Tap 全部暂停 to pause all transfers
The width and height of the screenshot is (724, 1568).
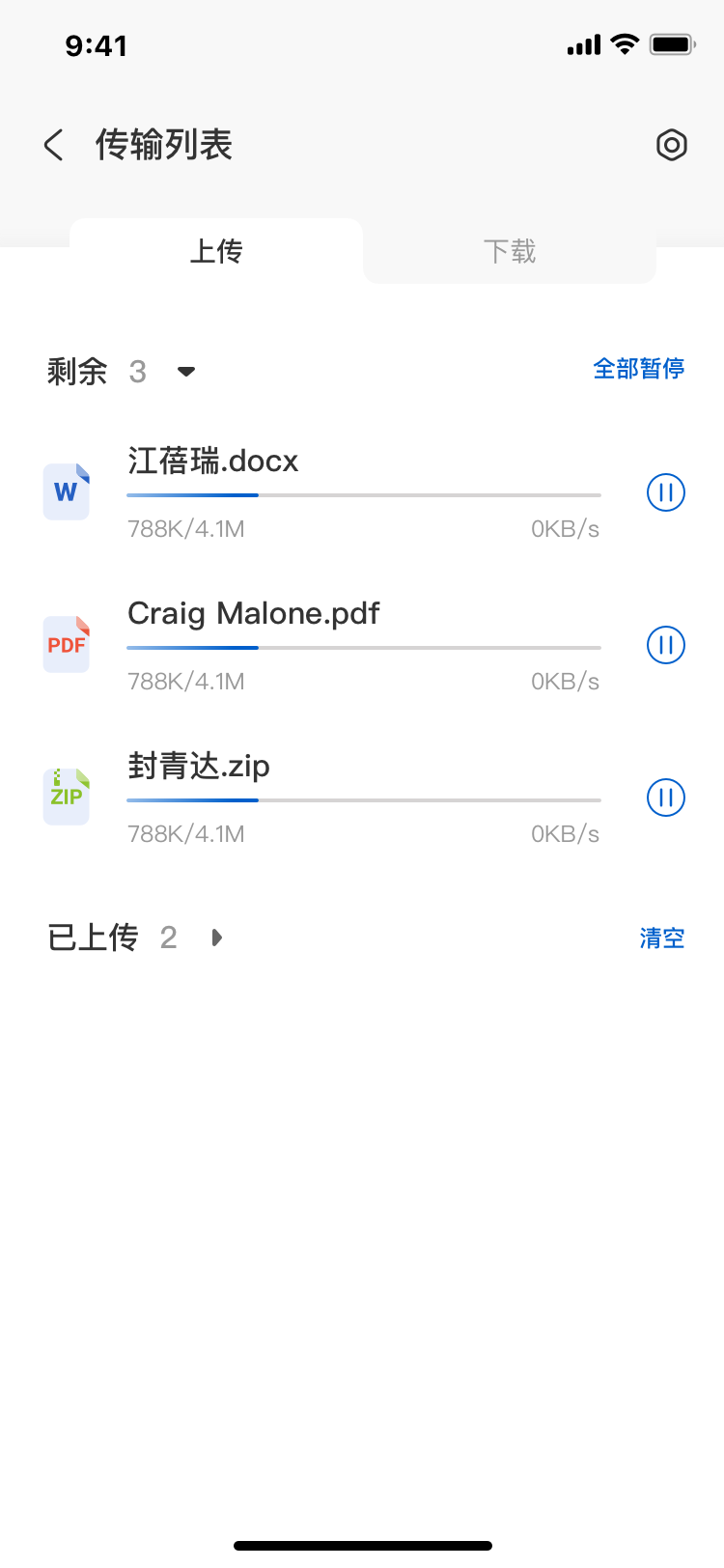(639, 370)
